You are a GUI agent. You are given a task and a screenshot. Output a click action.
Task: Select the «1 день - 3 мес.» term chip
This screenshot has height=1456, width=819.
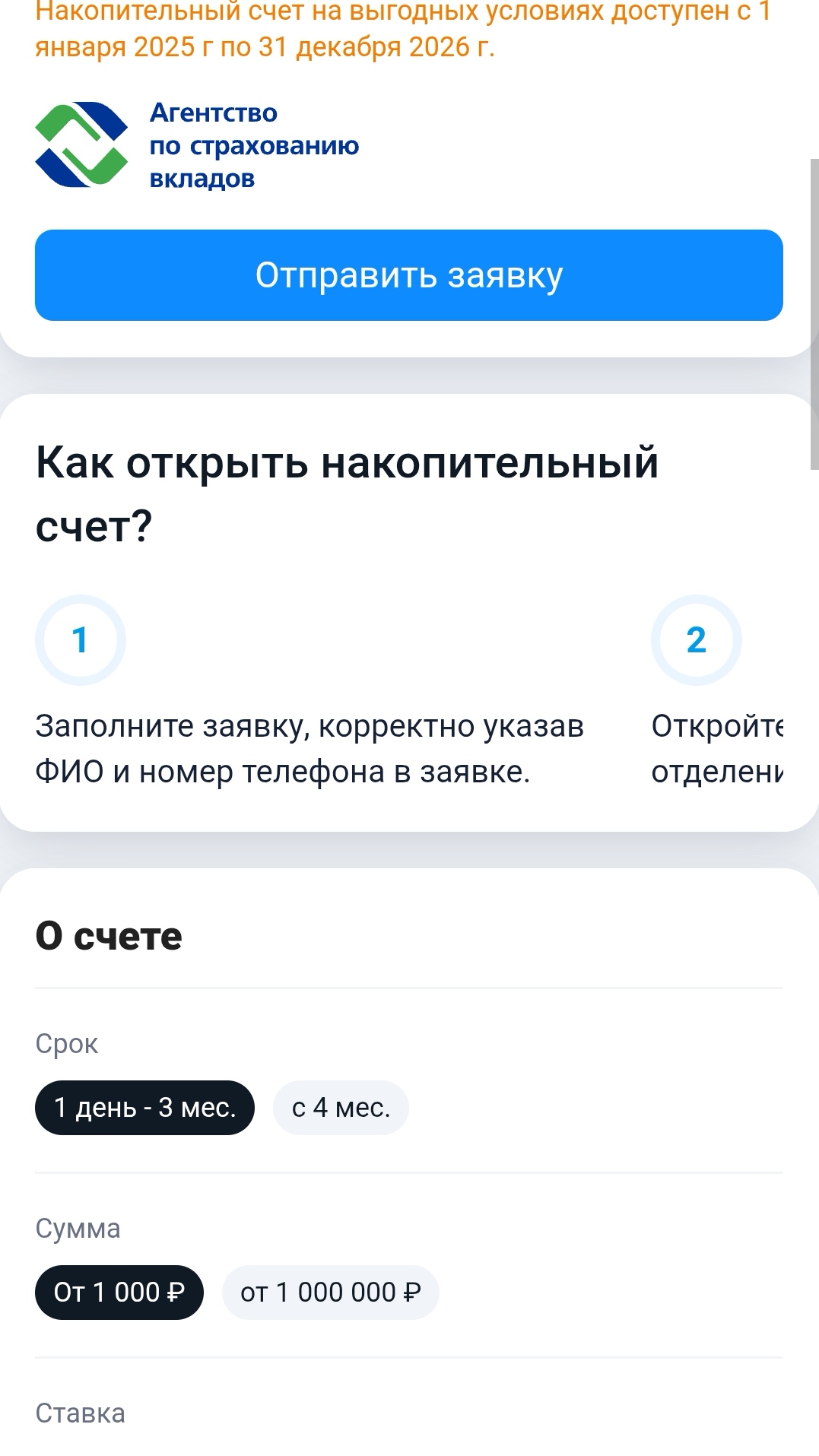[x=144, y=1108]
